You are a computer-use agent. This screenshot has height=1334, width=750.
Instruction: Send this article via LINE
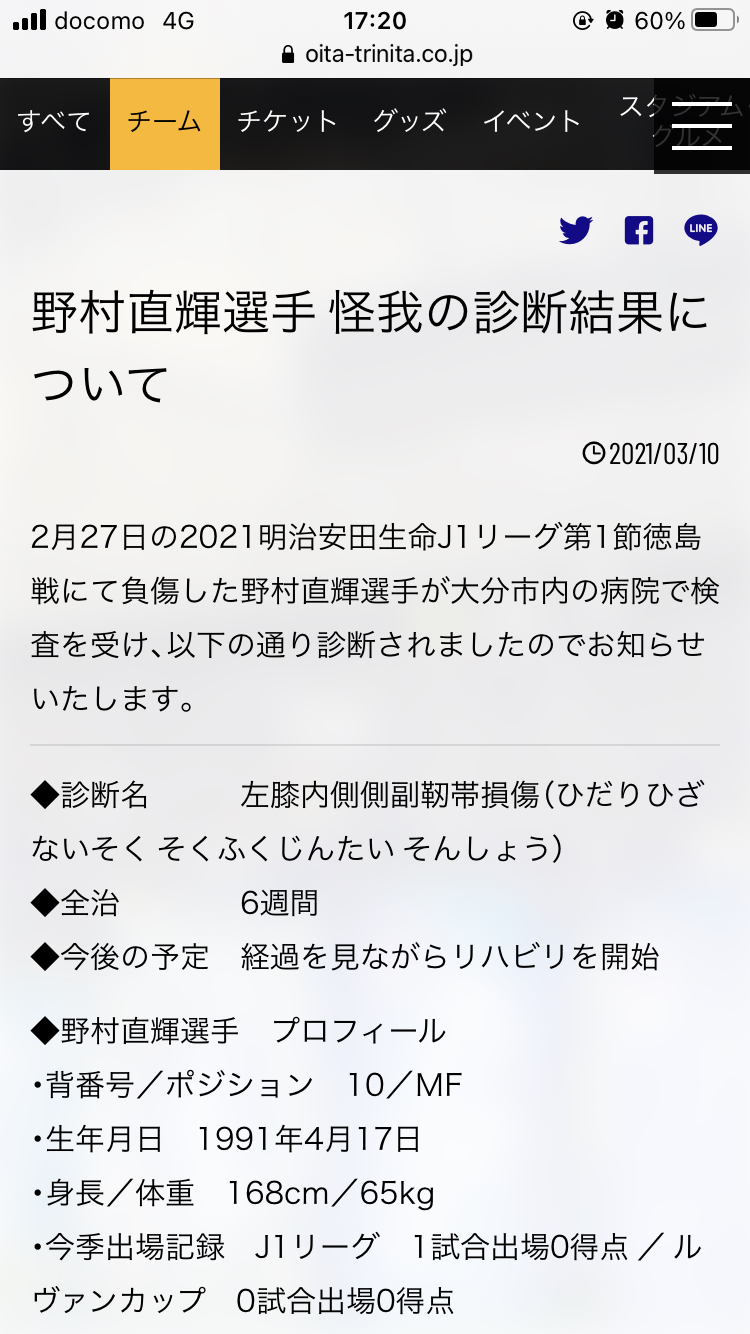[701, 231]
